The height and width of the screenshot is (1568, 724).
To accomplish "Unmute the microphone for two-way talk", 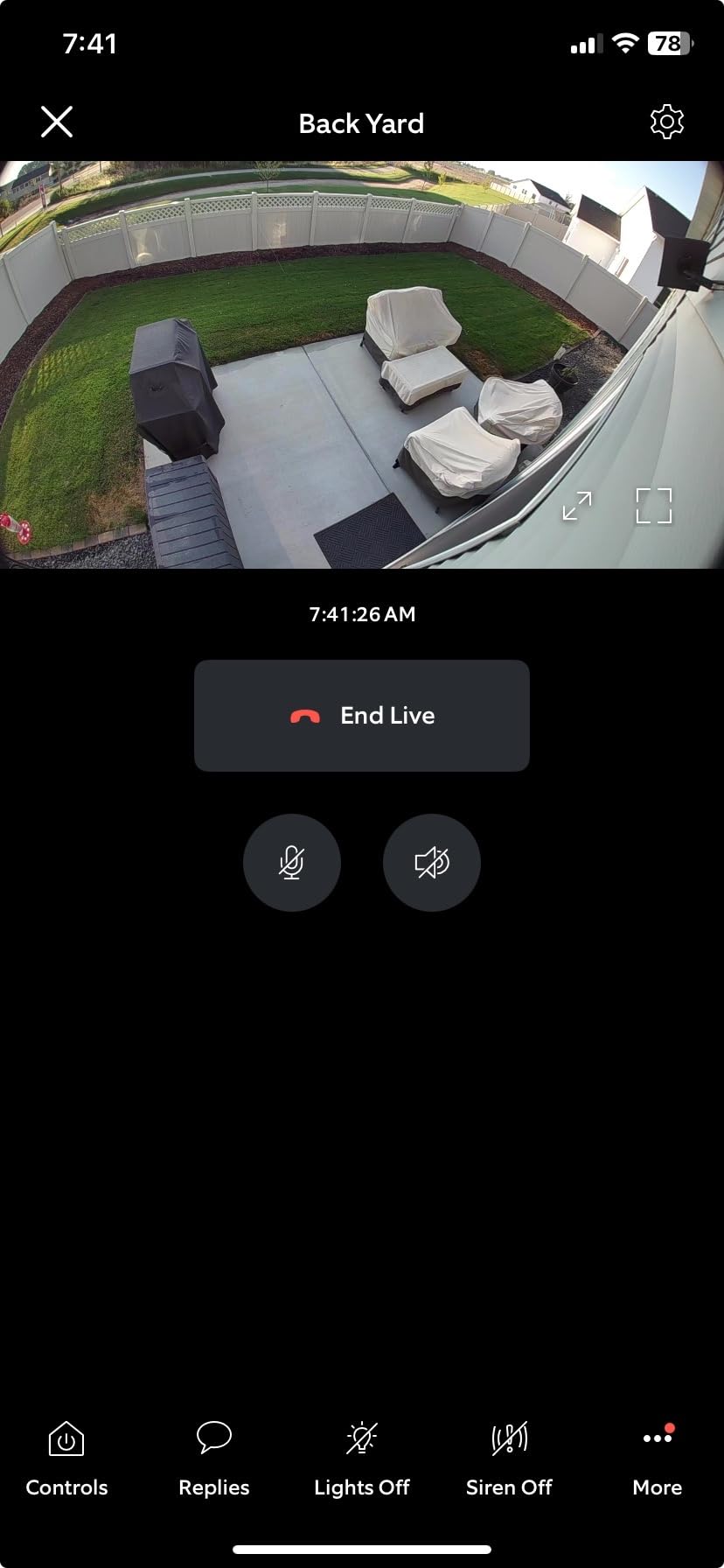I will pyautogui.click(x=292, y=862).
